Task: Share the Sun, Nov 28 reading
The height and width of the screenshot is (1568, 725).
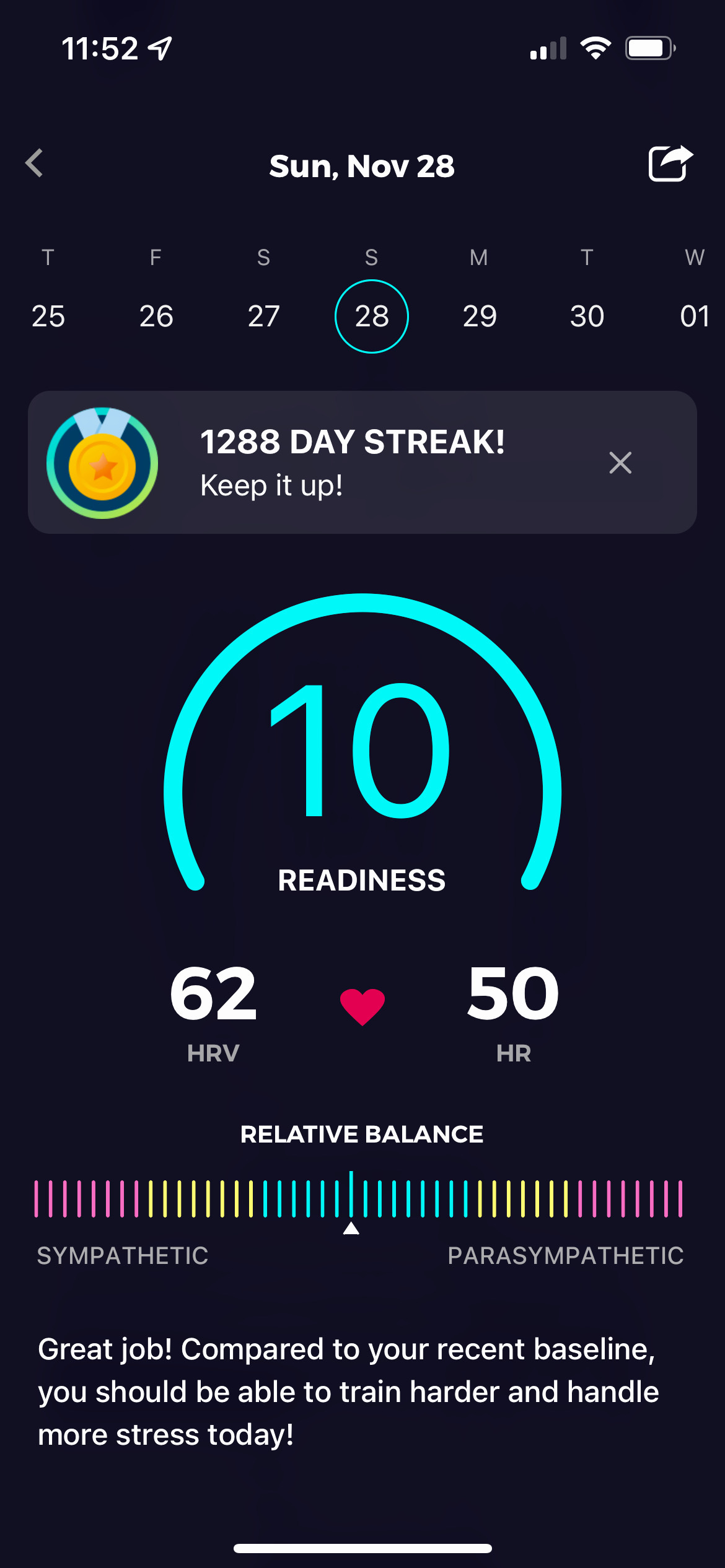Action: pos(670,163)
